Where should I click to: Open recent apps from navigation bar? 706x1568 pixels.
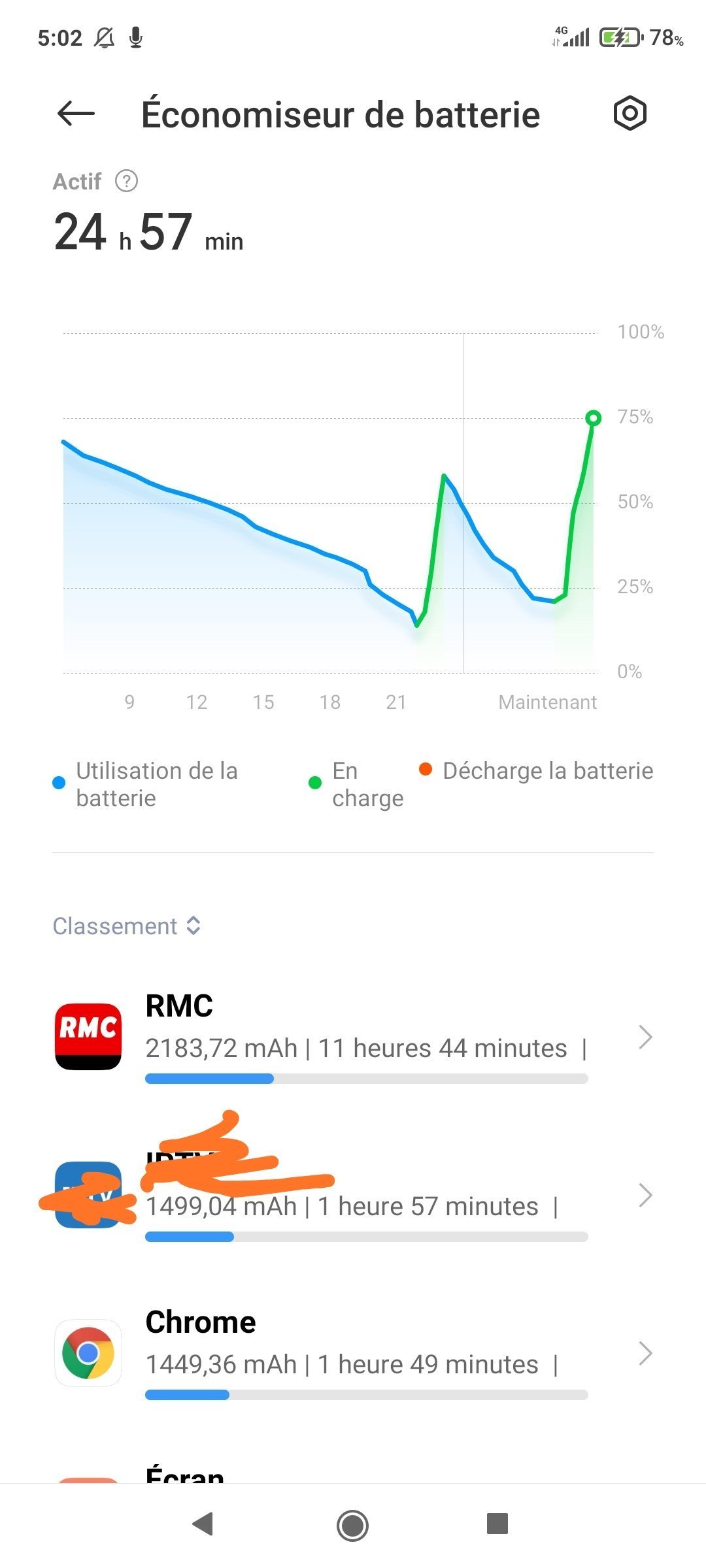pos(497,1524)
